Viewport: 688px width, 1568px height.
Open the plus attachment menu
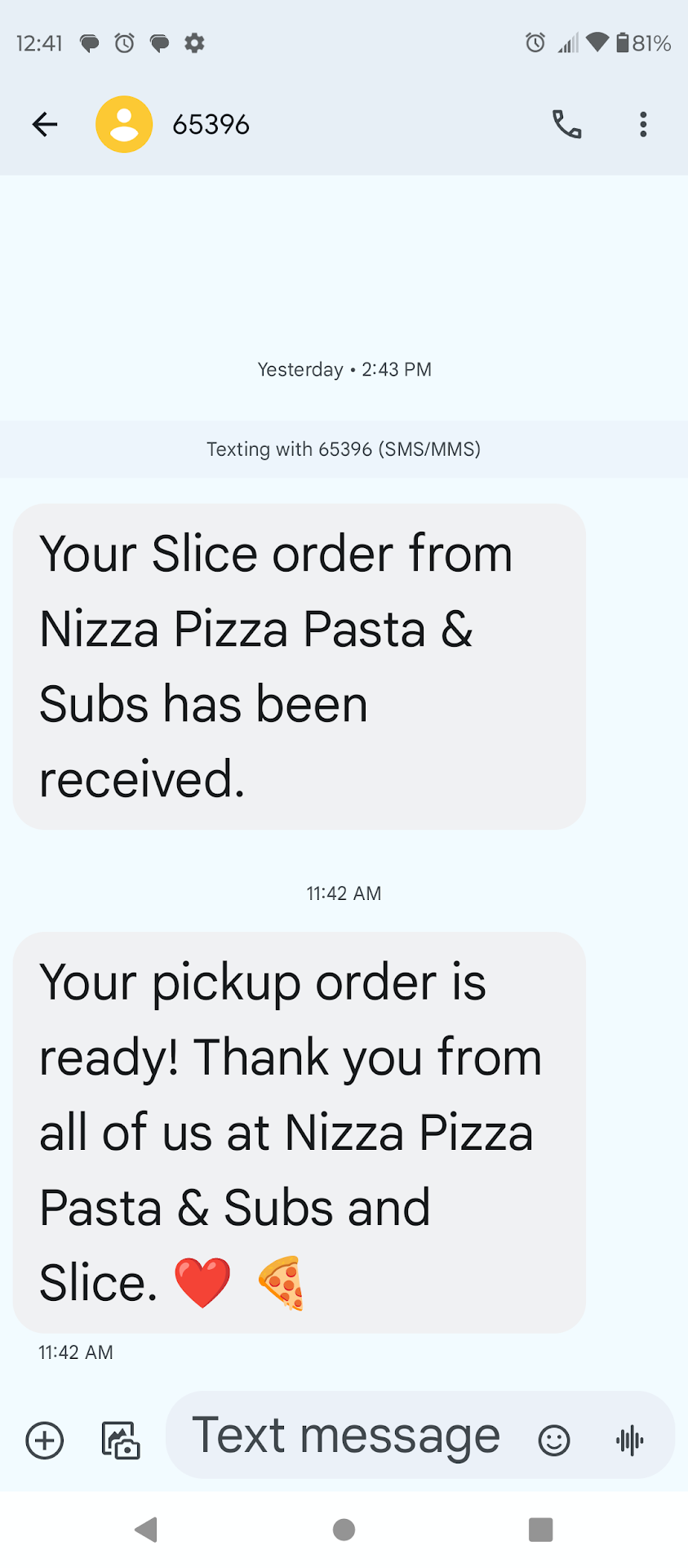(45, 1440)
